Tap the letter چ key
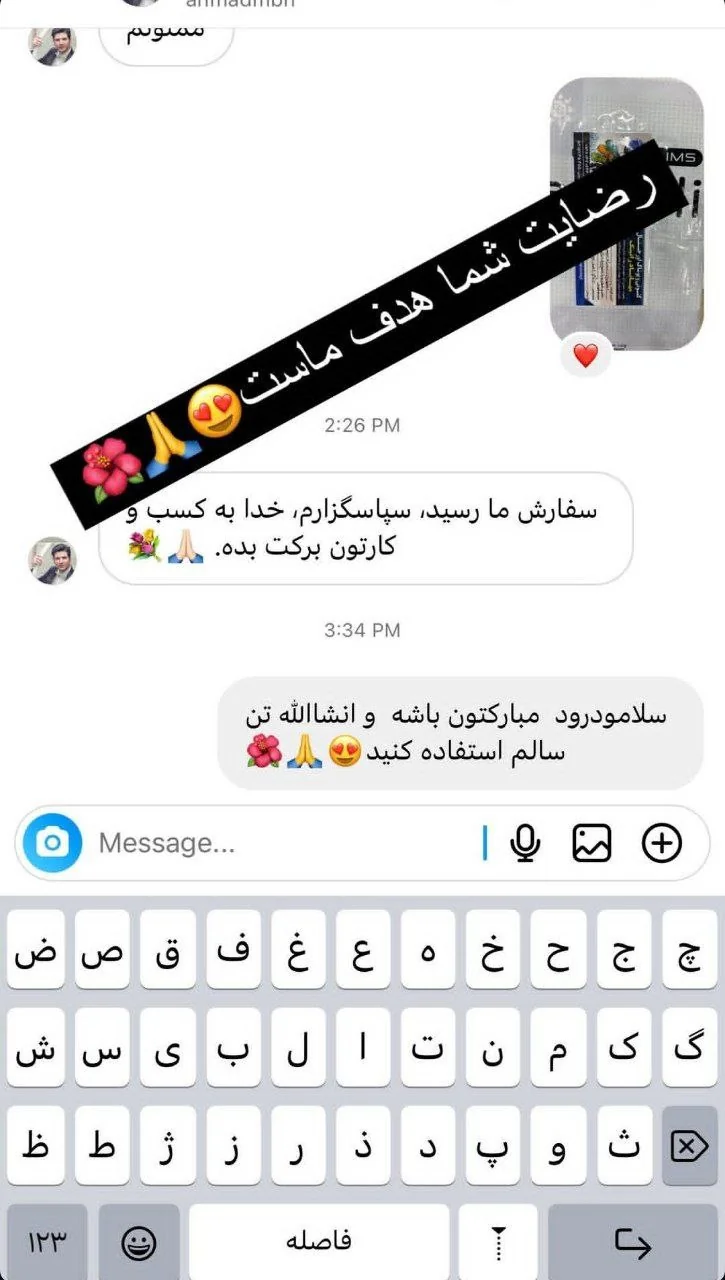 click(x=689, y=953)
